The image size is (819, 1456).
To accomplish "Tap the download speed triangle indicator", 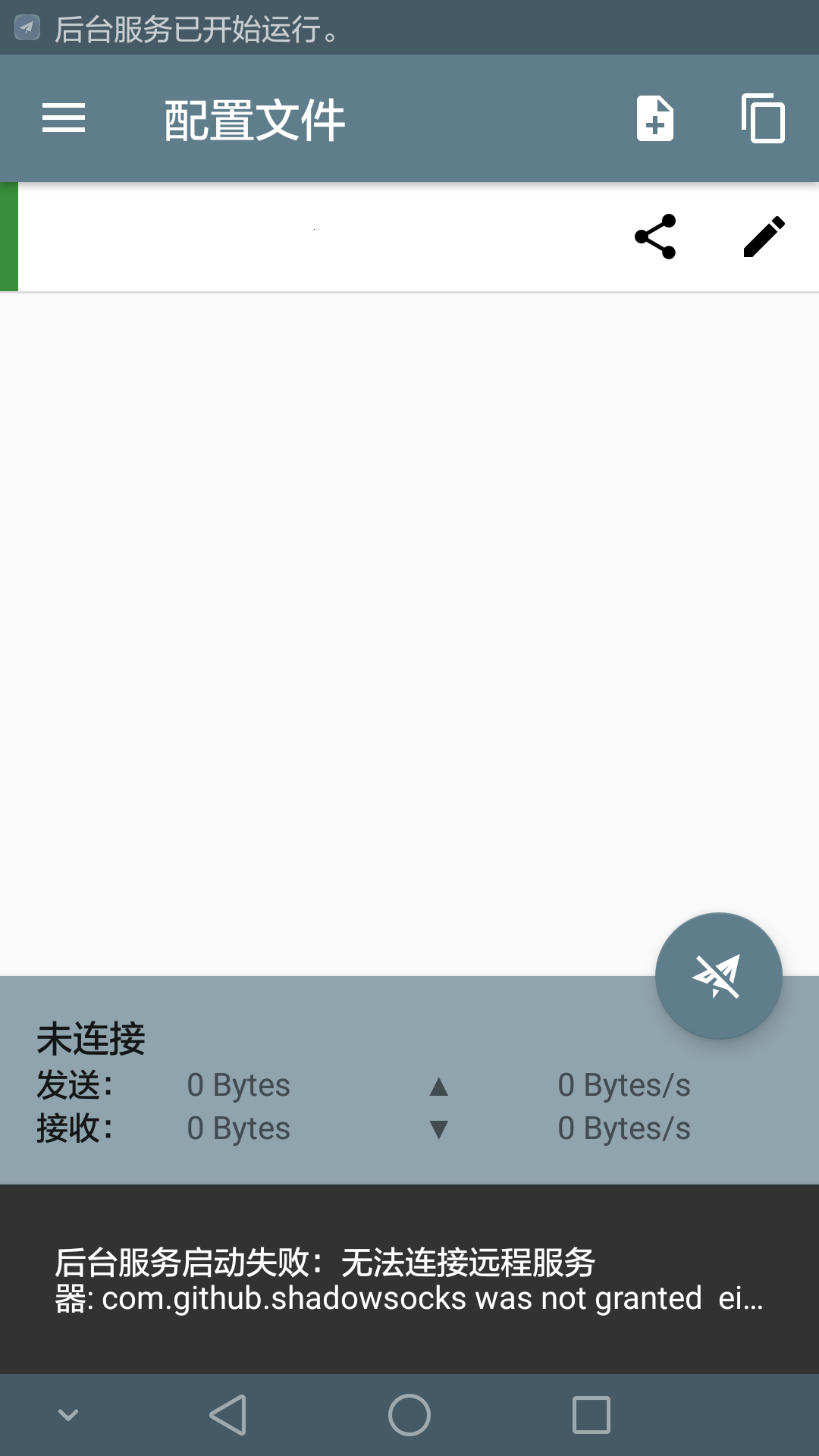I will (440, 1130).
